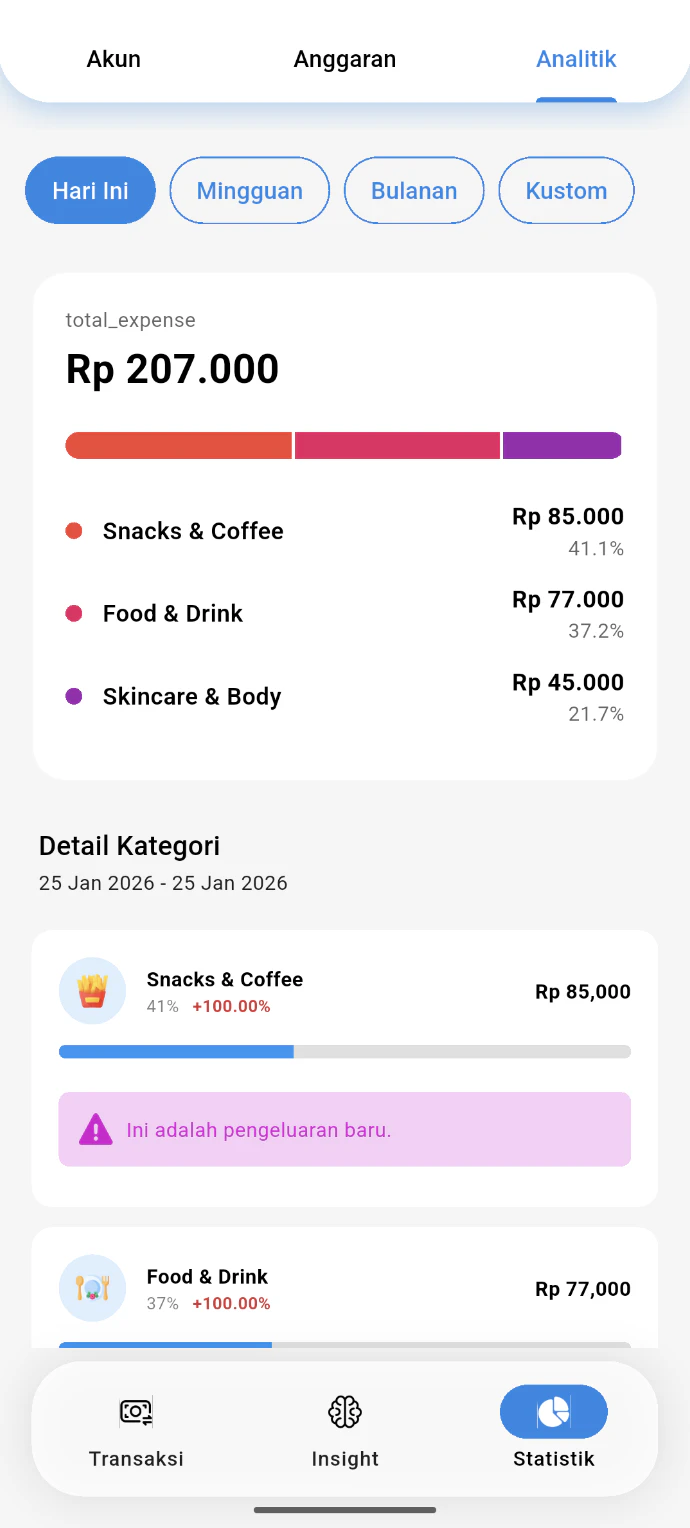Choose the Bulanan period chip
Image resolution: width=690 pixels, height=1528 pixels.
tap(414, 190)
